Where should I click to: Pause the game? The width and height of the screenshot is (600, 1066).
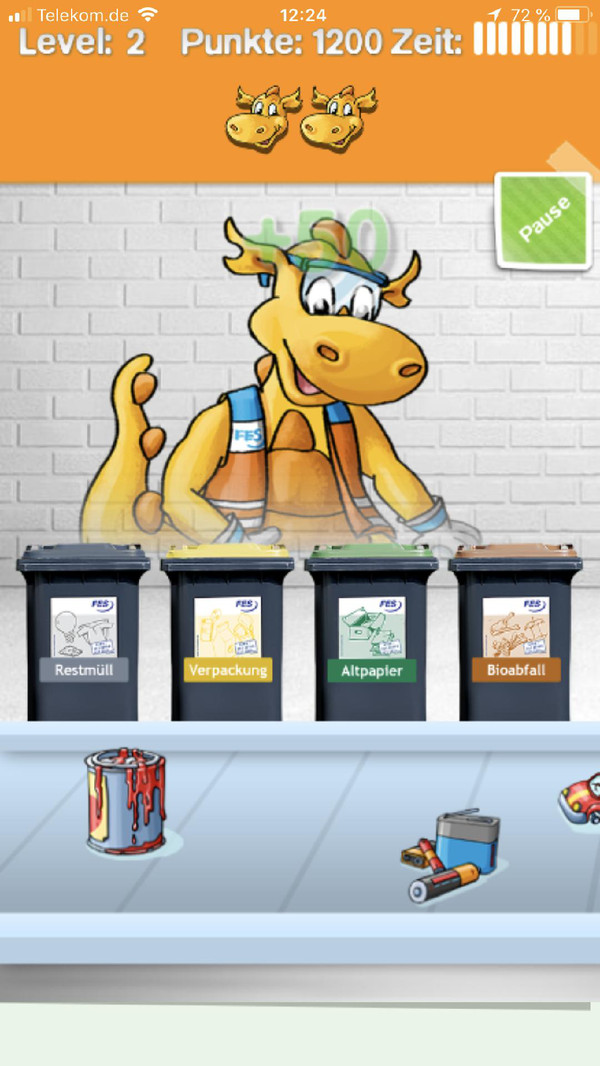543,222
